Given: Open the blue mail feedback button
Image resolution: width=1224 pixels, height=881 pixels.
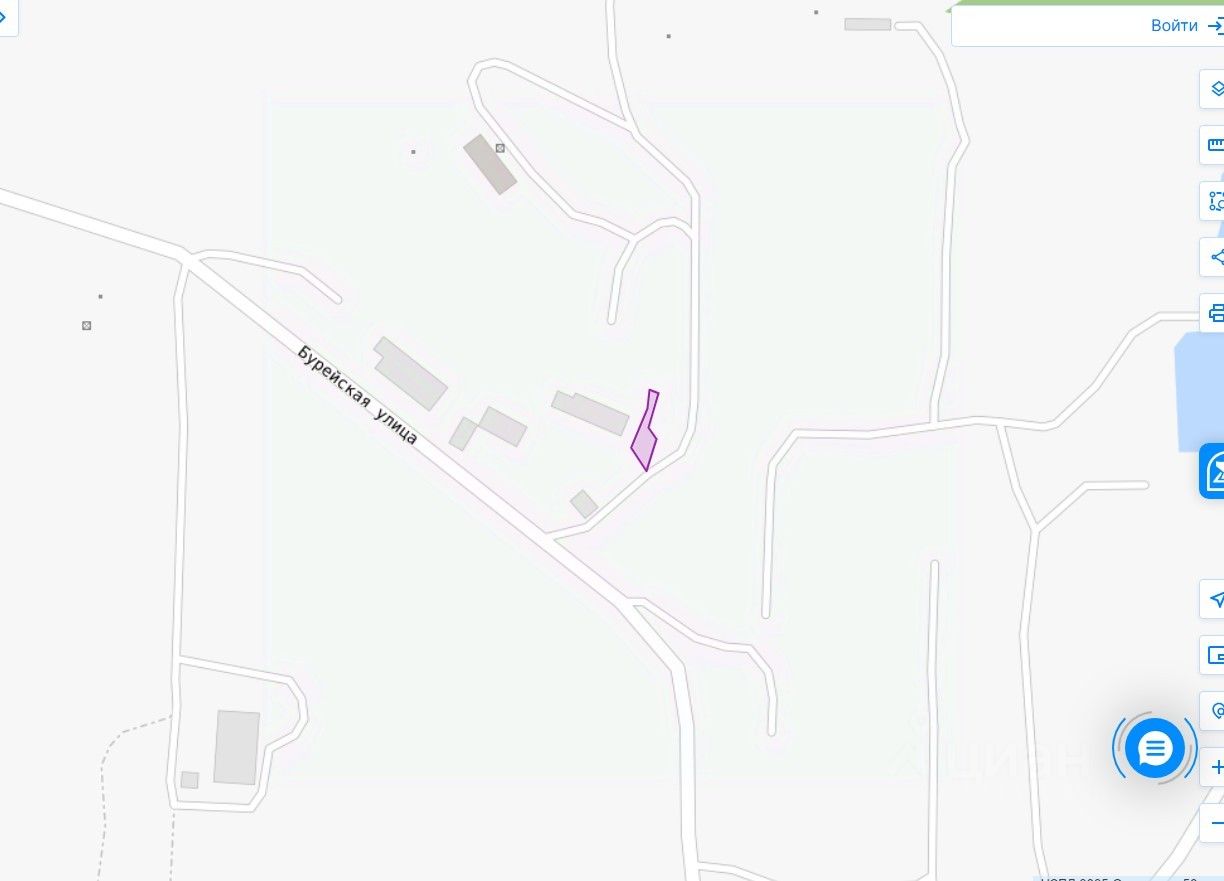Looking at the screenshot, I should click(1214, 471).
